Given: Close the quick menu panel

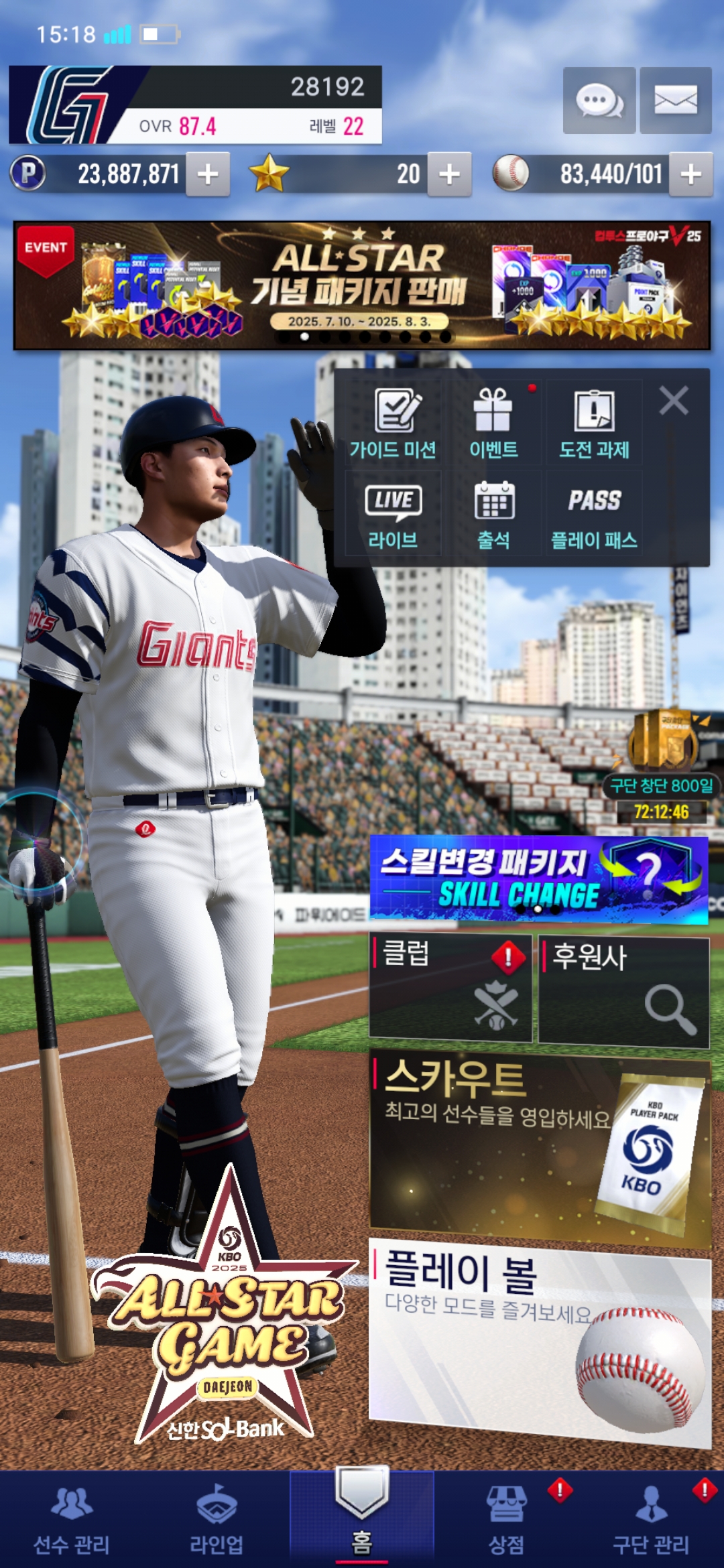Looking at the screenshot, I should tap(673, 401).
